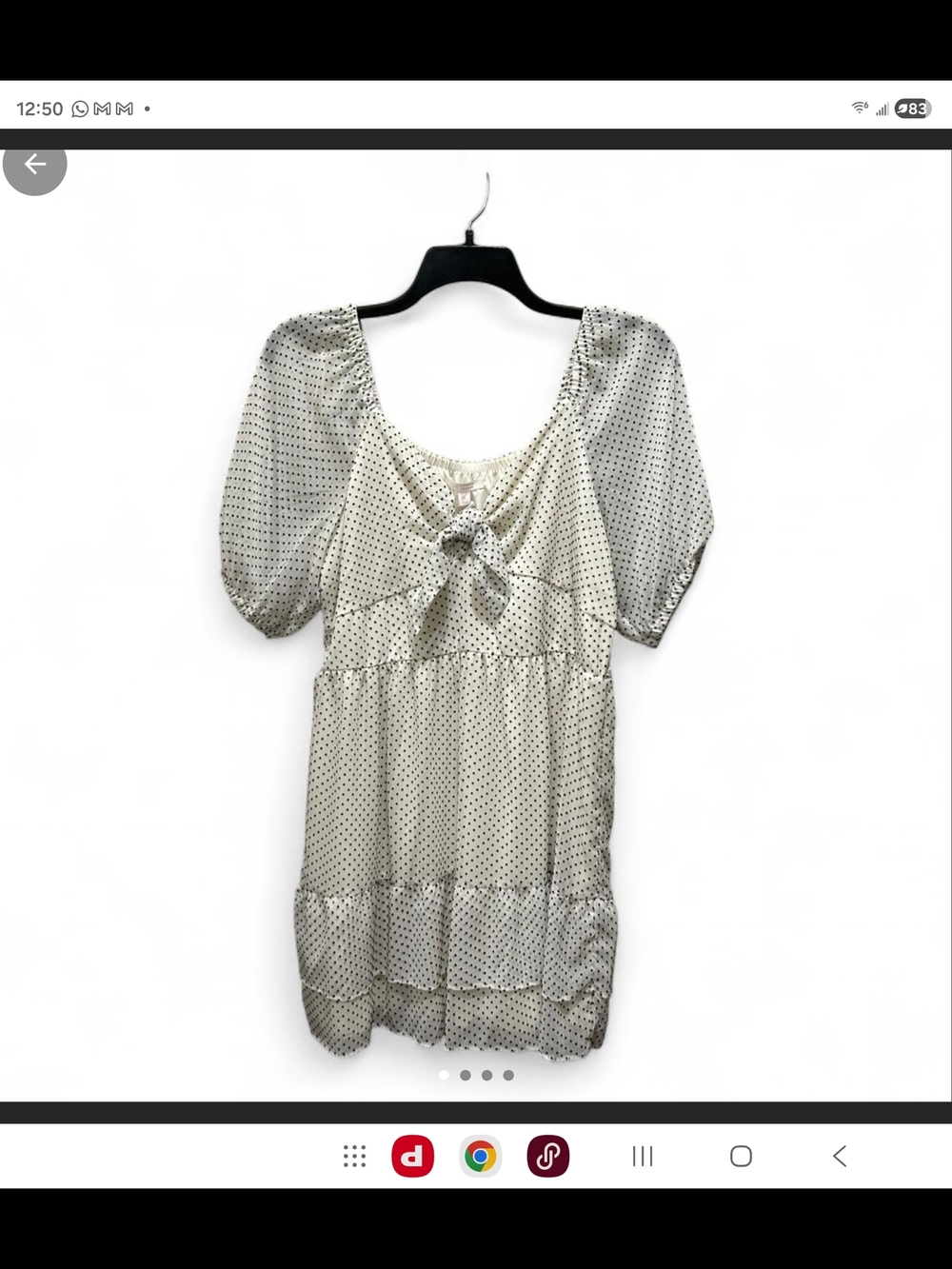952x1269 pixels.
Task: Launch the Poshmark app
Action: click(x=548, y=1157)
